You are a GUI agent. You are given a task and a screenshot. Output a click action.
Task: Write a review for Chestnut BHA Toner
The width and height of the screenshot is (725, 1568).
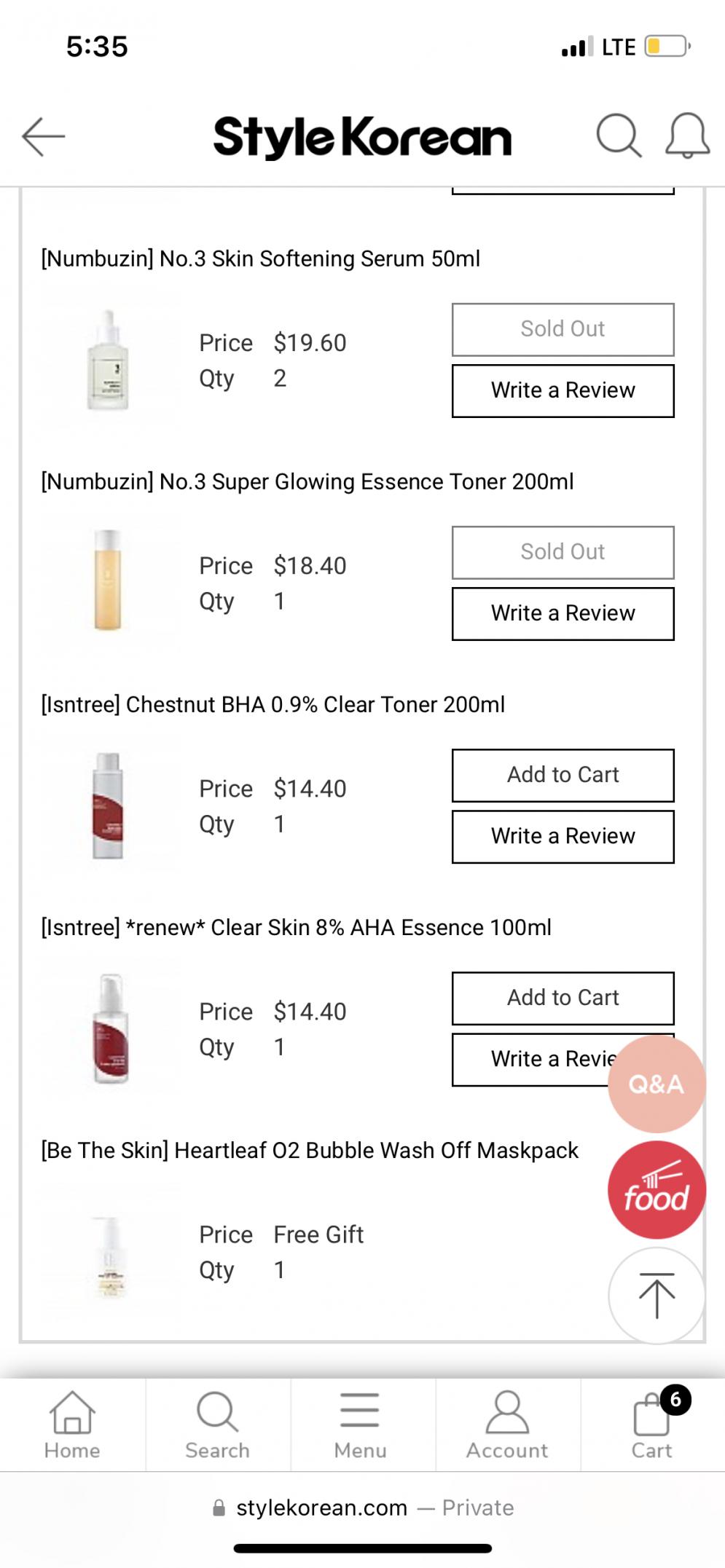(563, 837)
